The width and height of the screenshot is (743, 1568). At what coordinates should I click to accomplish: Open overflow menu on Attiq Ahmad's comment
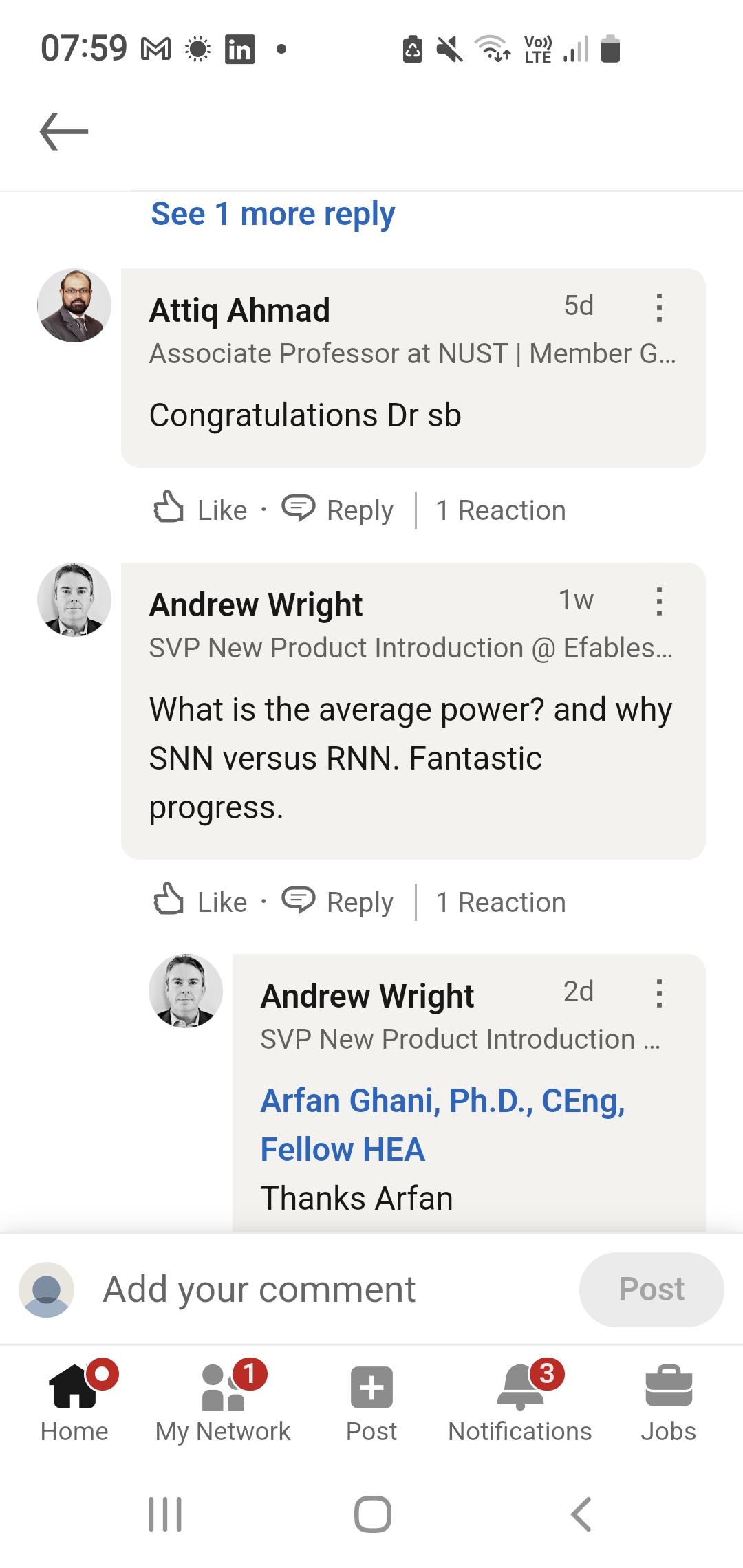point(659,307)
